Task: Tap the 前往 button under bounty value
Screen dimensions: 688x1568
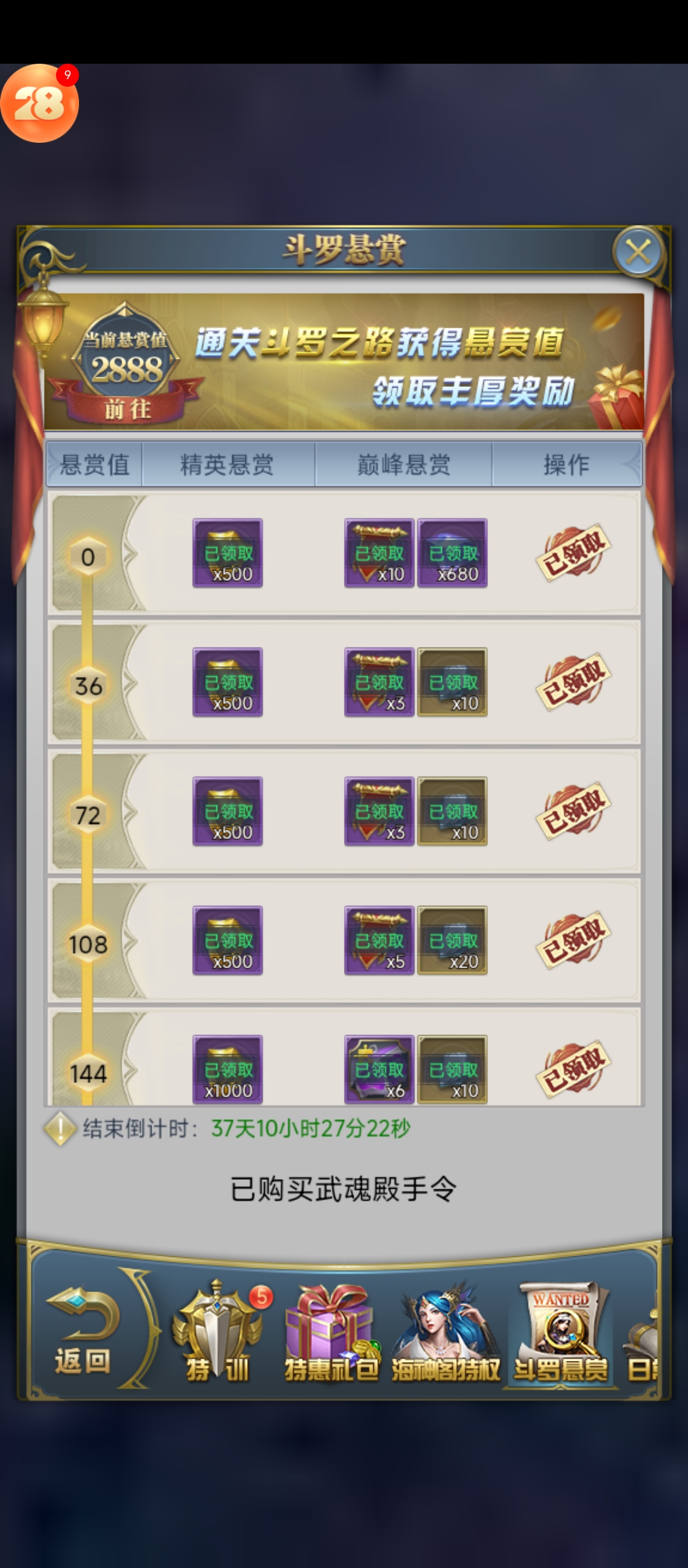Action: (x=127, y=409)
